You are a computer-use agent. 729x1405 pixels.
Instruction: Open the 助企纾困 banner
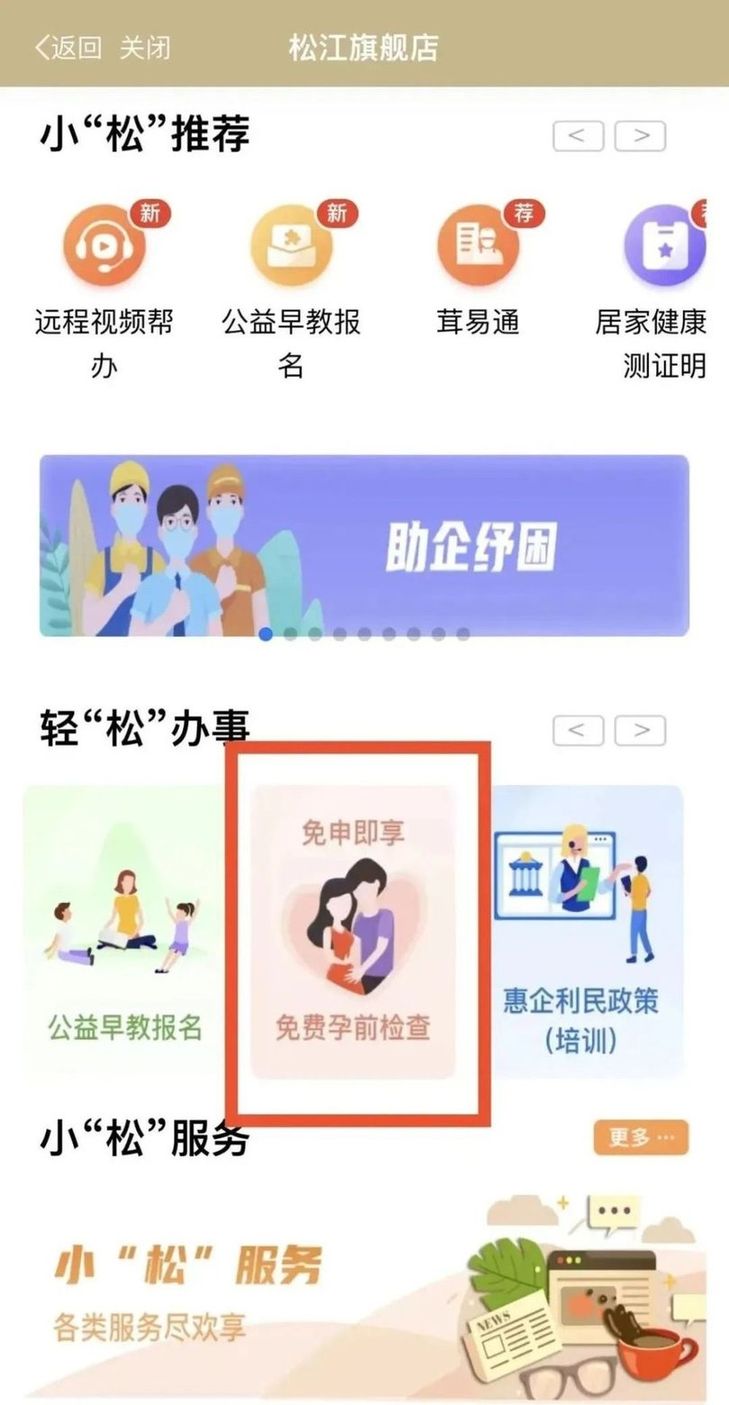(364, 545)
